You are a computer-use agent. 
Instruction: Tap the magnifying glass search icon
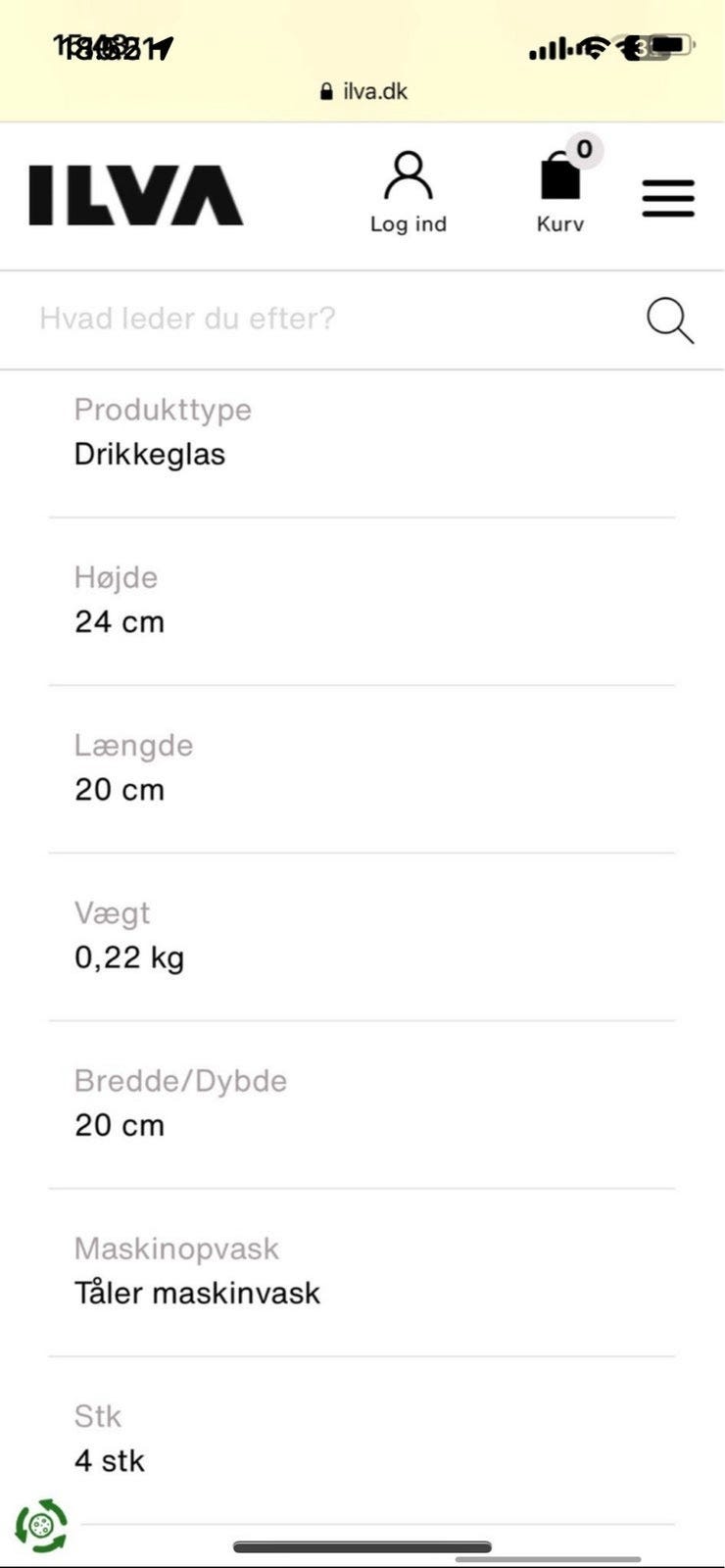pyautogui.click(x=670, y=320)
